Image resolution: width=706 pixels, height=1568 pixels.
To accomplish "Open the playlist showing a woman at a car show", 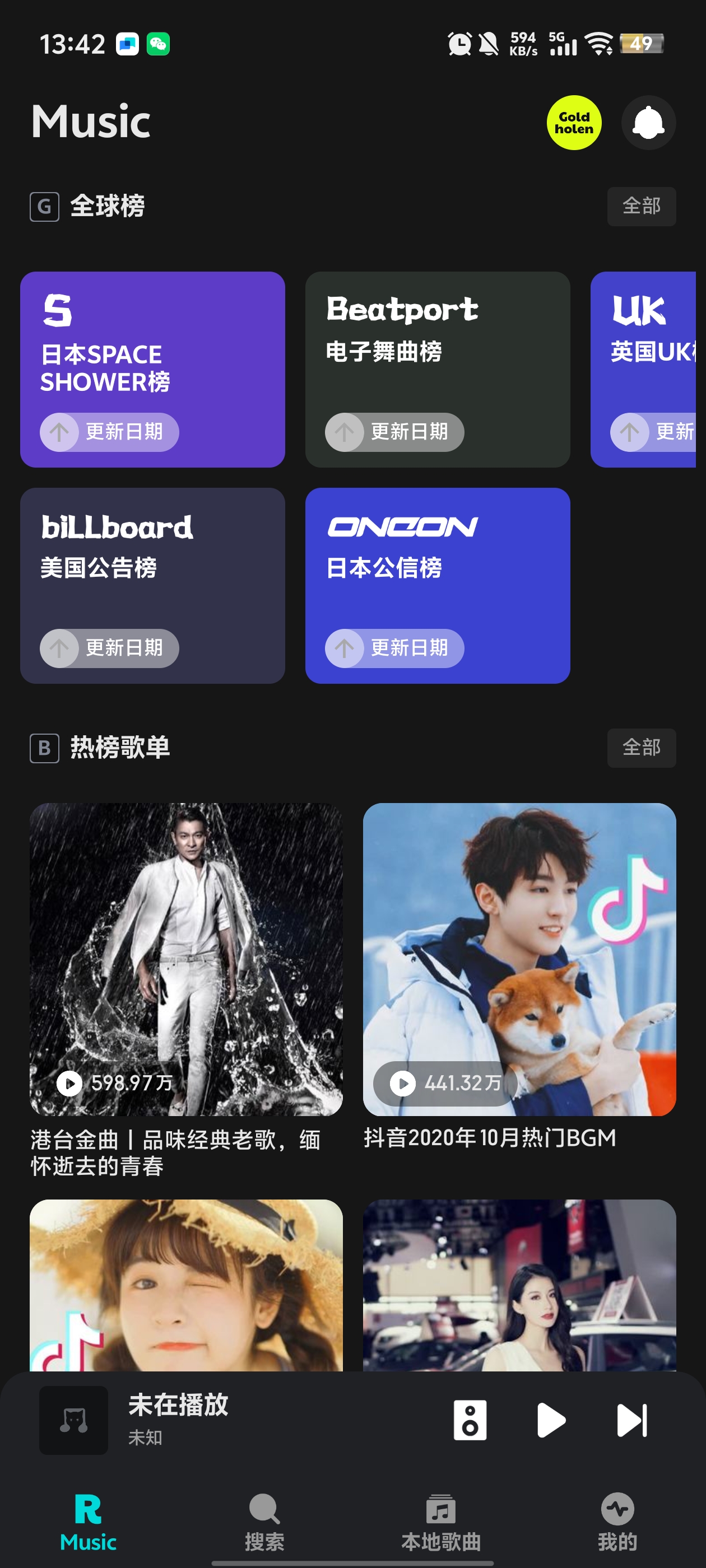I will point(519,1284).
